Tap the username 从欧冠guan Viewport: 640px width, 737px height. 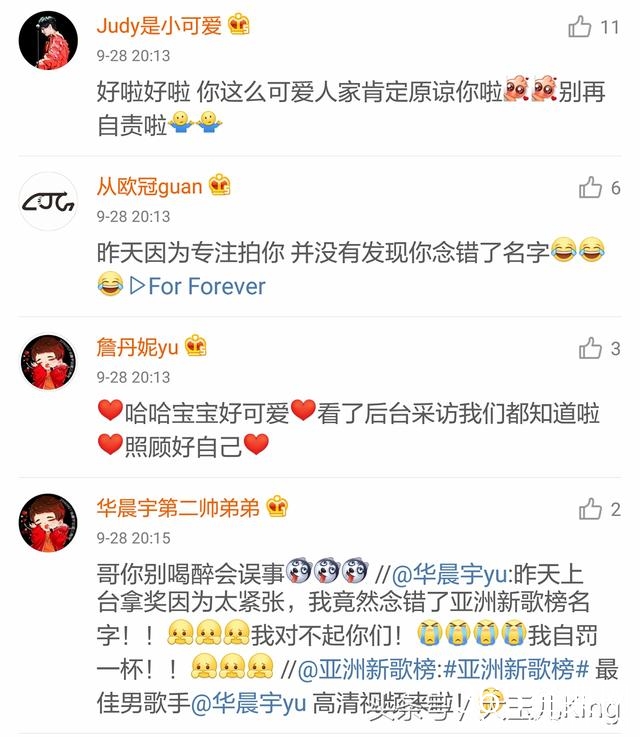click(148, 186)
